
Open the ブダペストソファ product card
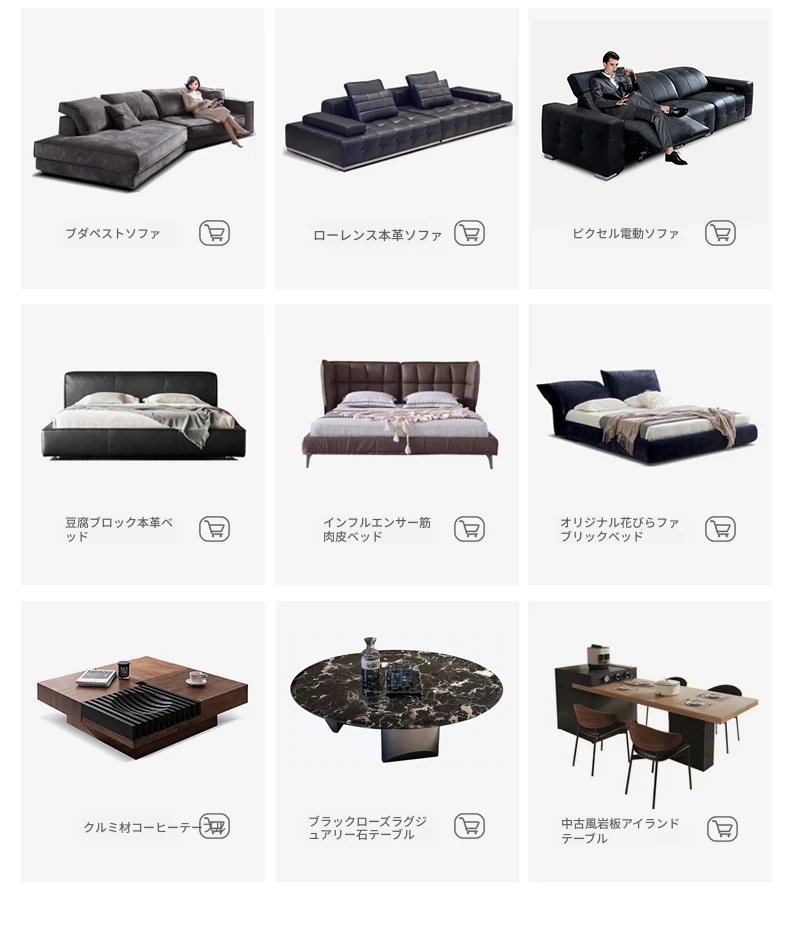click(x=143, y=130)
